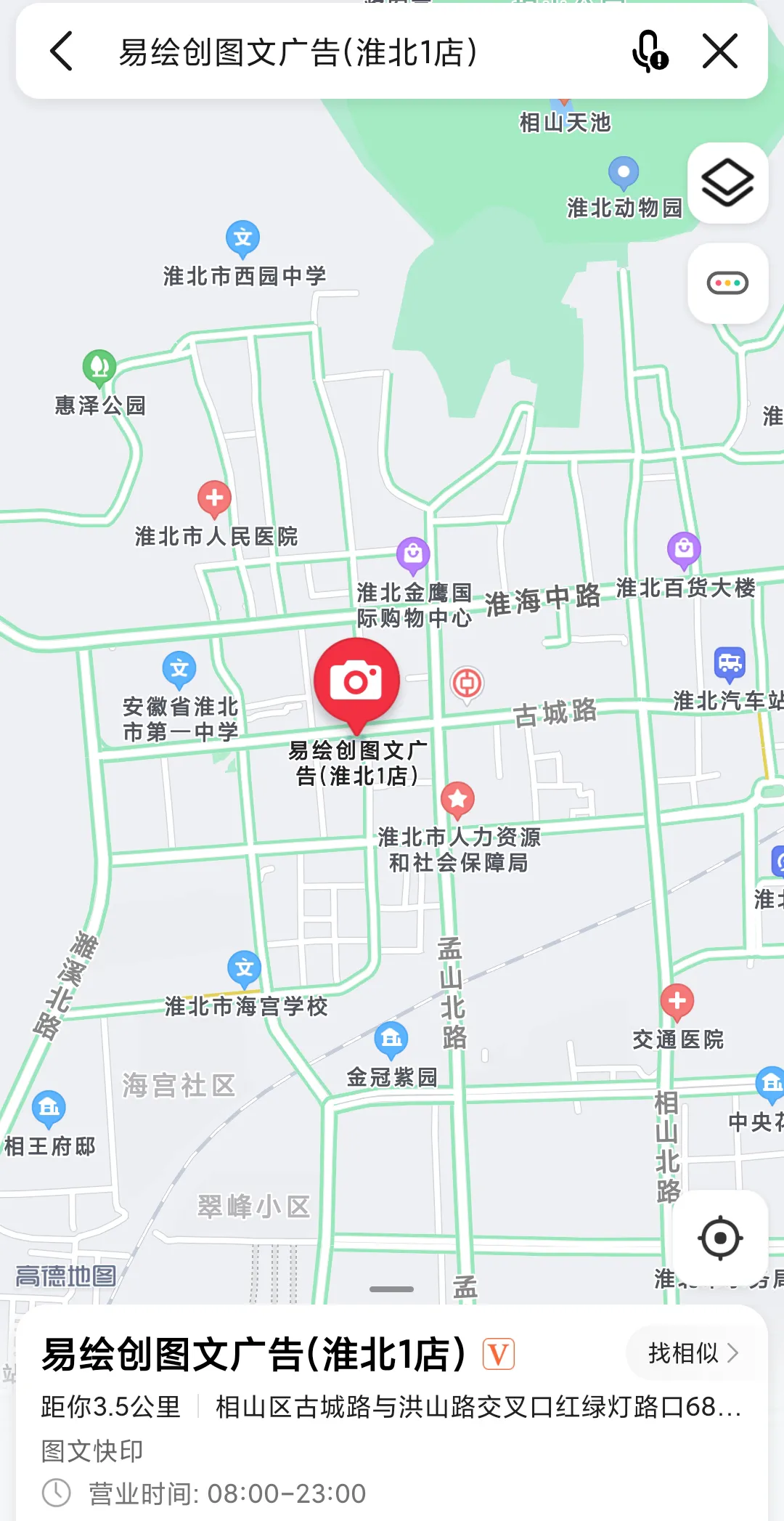The width and height of the screenshot is (784, 1521).
Task: Recenter the map on my location
Action: [720, 1238]
